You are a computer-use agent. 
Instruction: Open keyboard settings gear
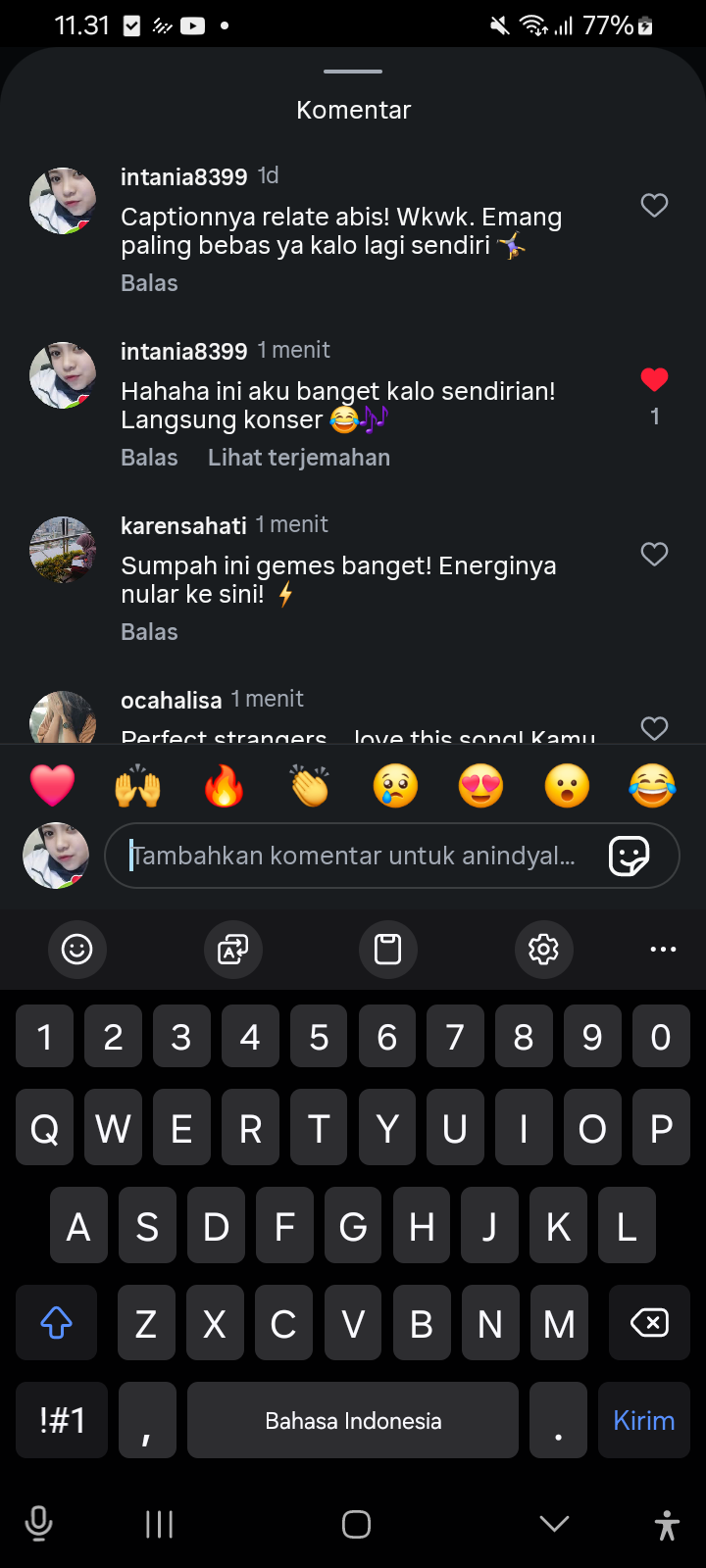543,949
